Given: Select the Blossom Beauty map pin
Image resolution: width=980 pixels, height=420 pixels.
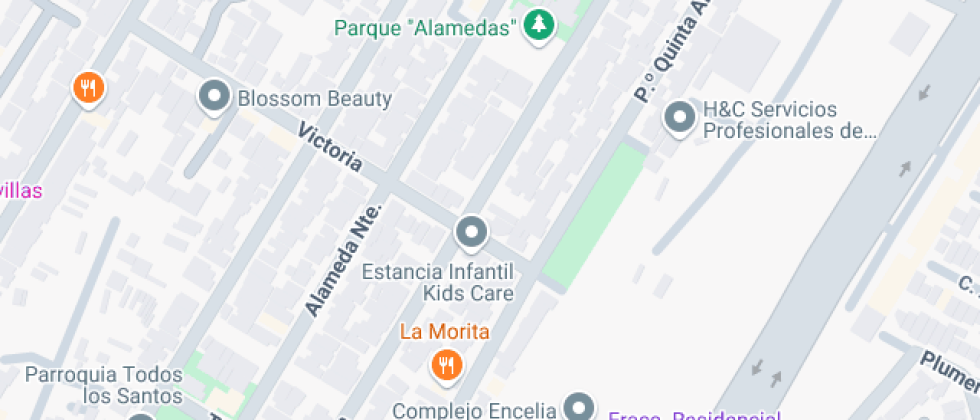Looking at the screenshot, I should click(x=214, y=98).
